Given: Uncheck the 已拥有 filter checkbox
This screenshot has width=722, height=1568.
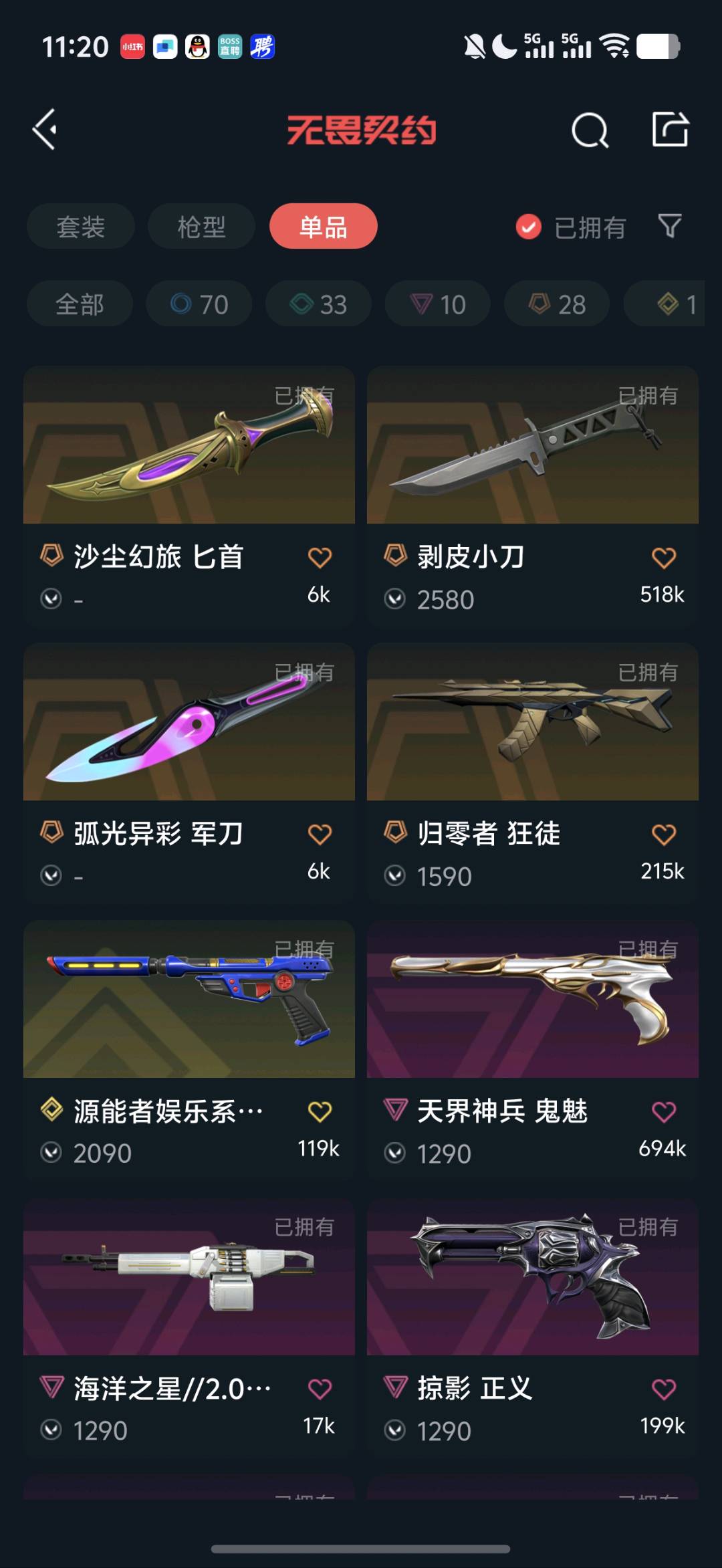Looking at the screenshot, I should click(x=529, y=227).
